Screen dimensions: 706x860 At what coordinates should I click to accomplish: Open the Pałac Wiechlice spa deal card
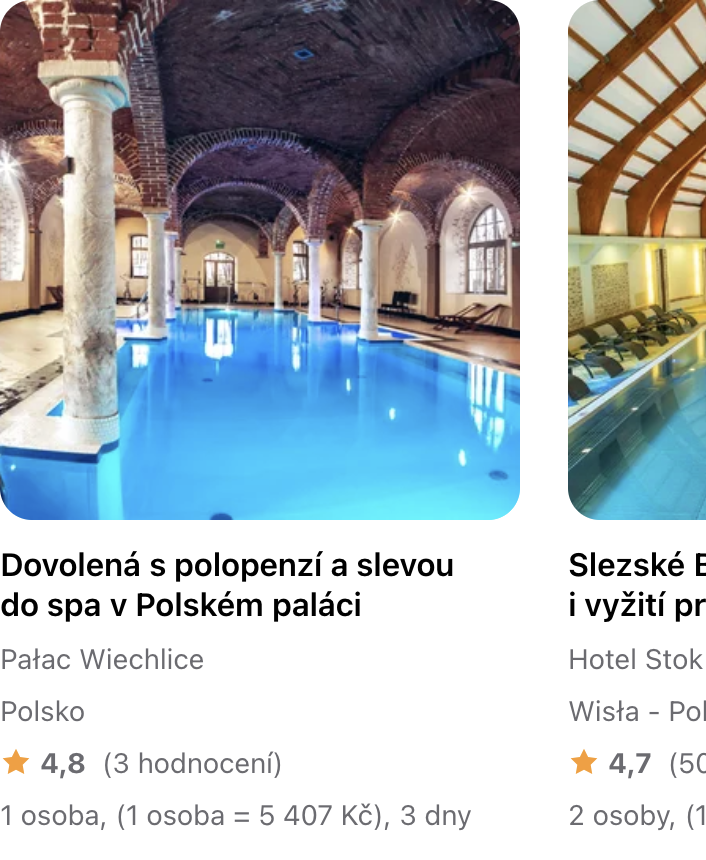click(x=259, y=260)
